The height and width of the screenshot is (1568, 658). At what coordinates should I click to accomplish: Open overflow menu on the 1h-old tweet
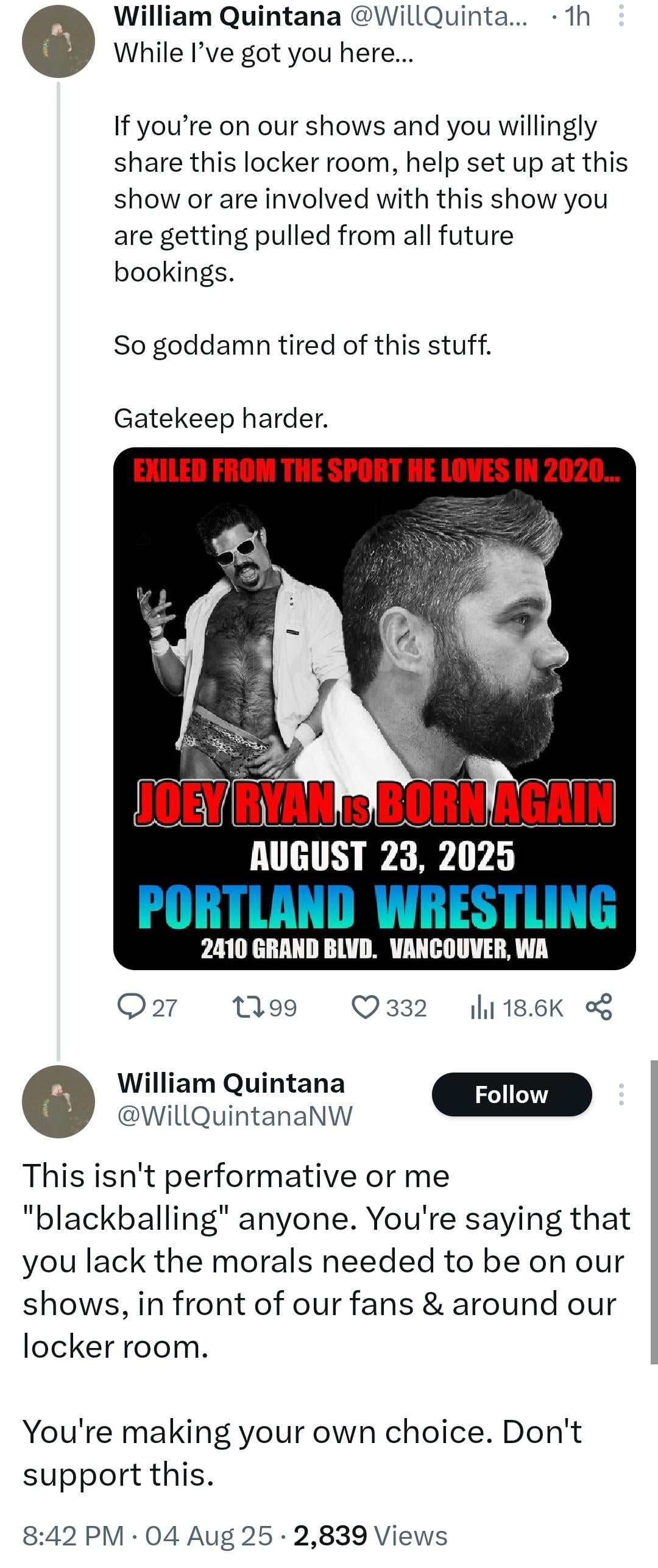coord(621,16)
